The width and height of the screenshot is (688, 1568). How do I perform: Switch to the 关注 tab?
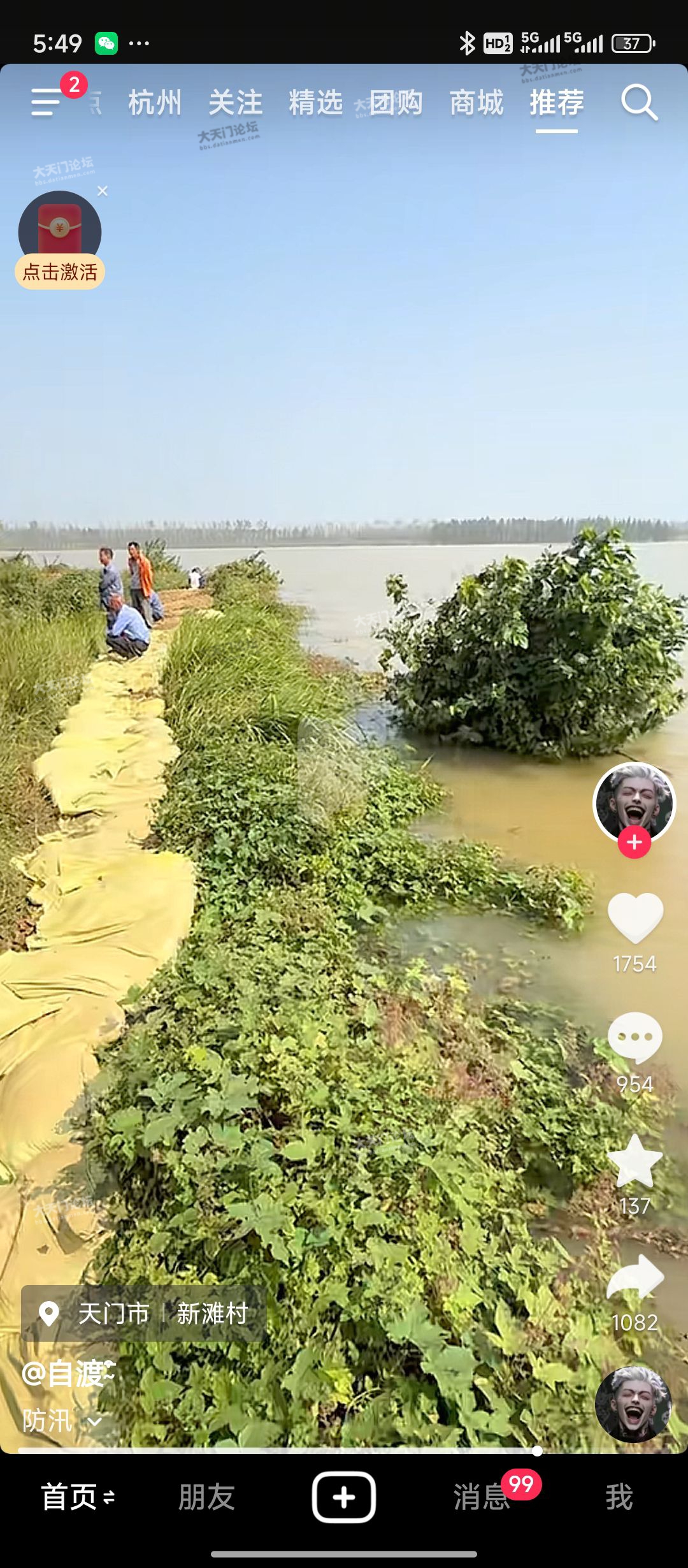(235, 103)
